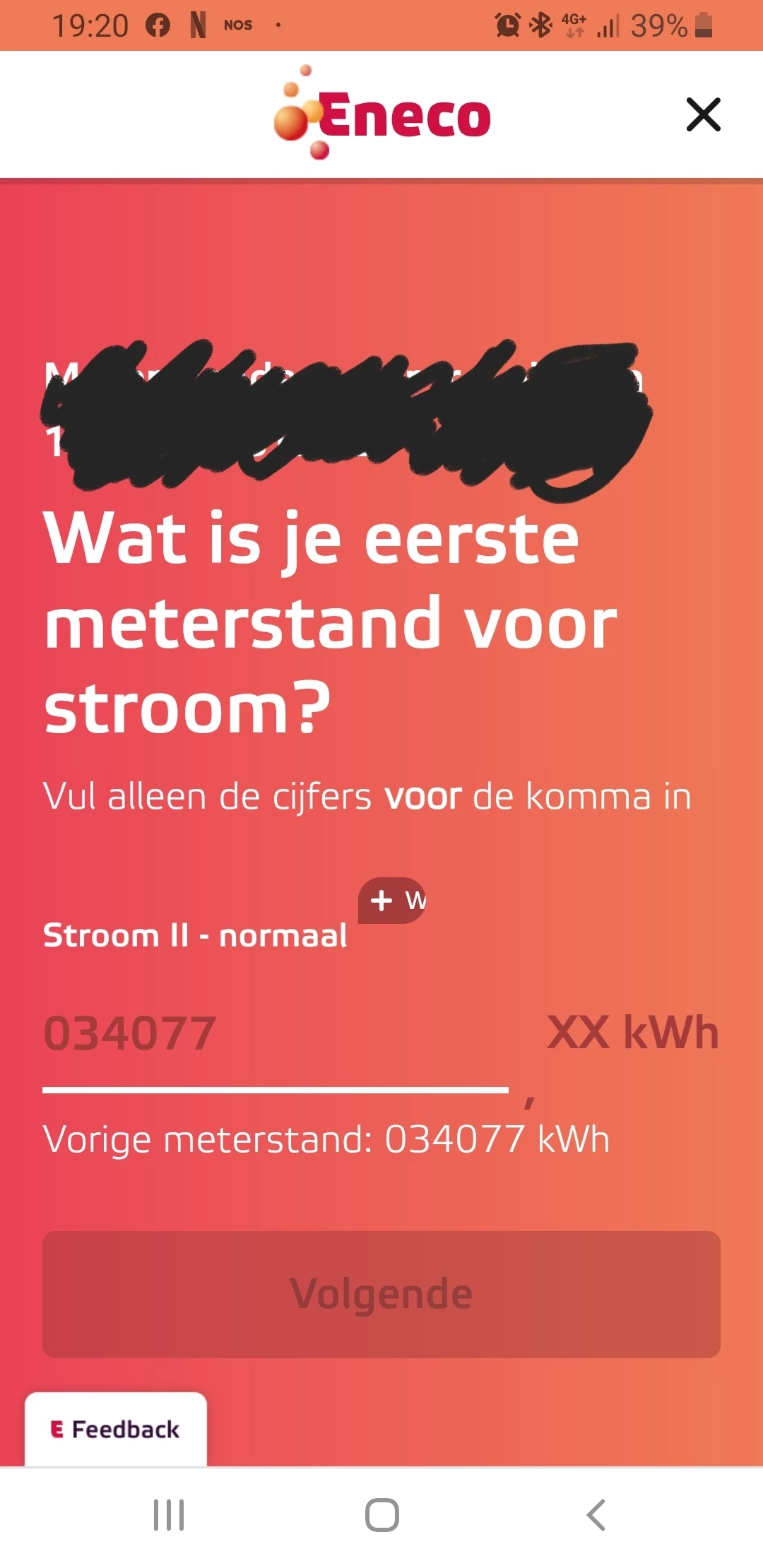763x1568 pixels.
Task: Open recent apps from navigation bar
Action: tap(169, 1515)
